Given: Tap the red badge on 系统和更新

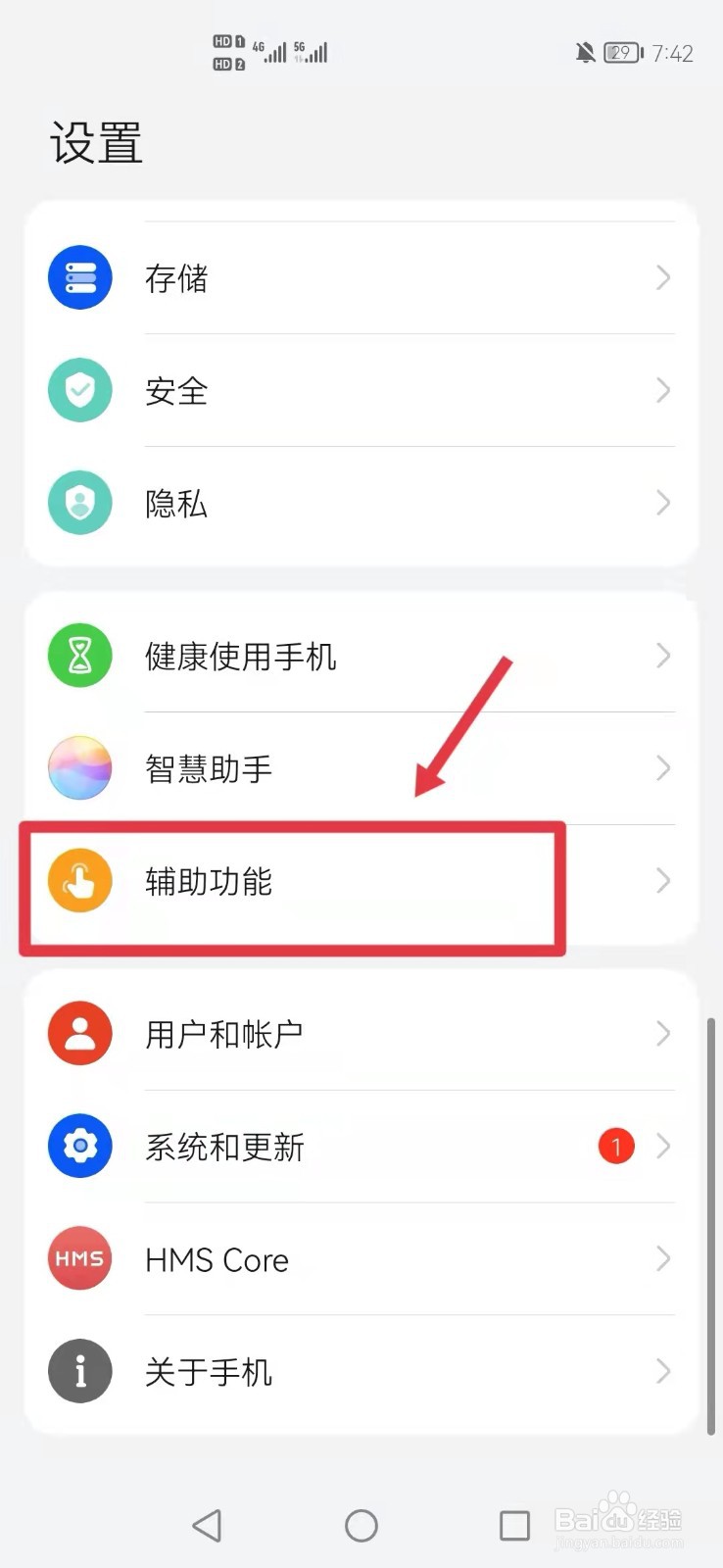Looking at the screenshot, I should pos(615,1145).
